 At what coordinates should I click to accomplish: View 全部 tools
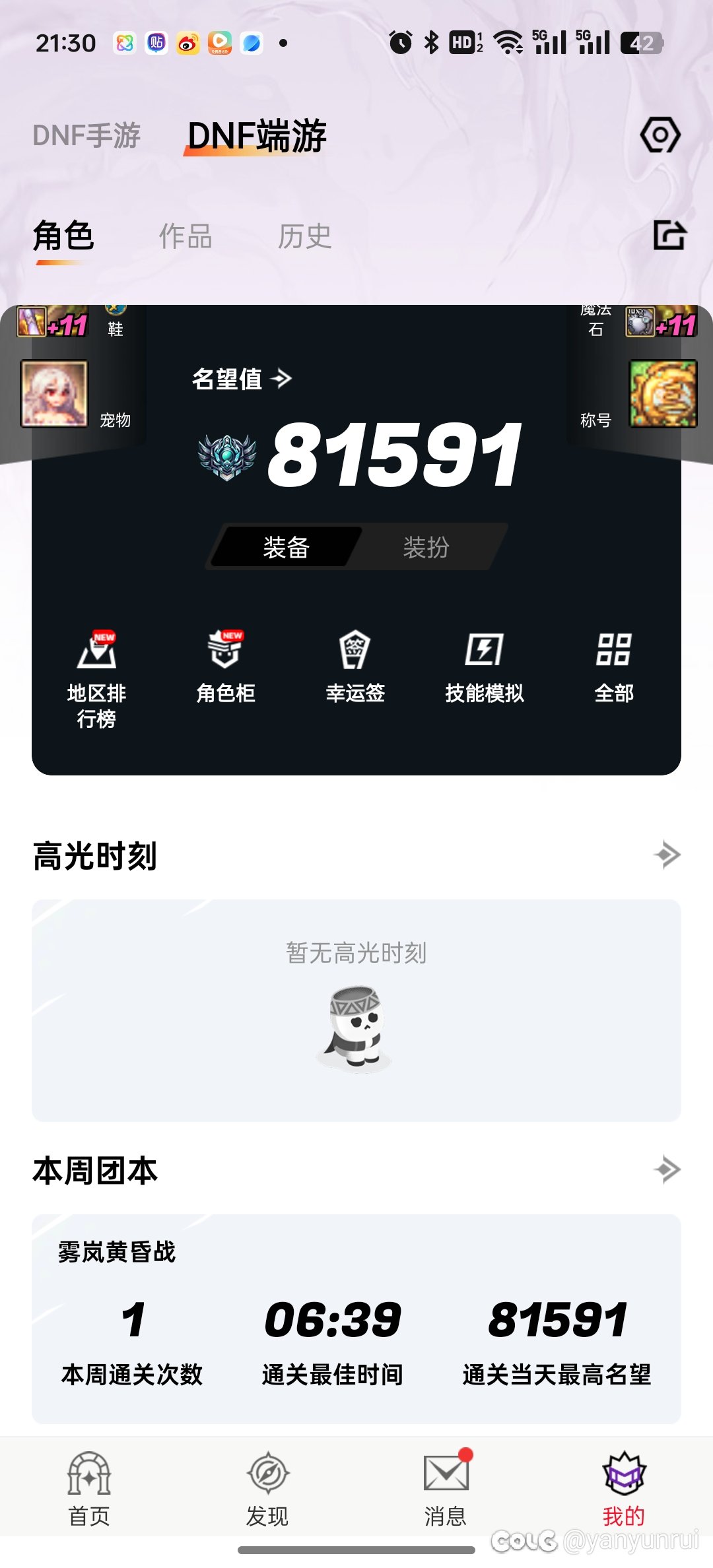pyautogui.click(x=614, y=667)
